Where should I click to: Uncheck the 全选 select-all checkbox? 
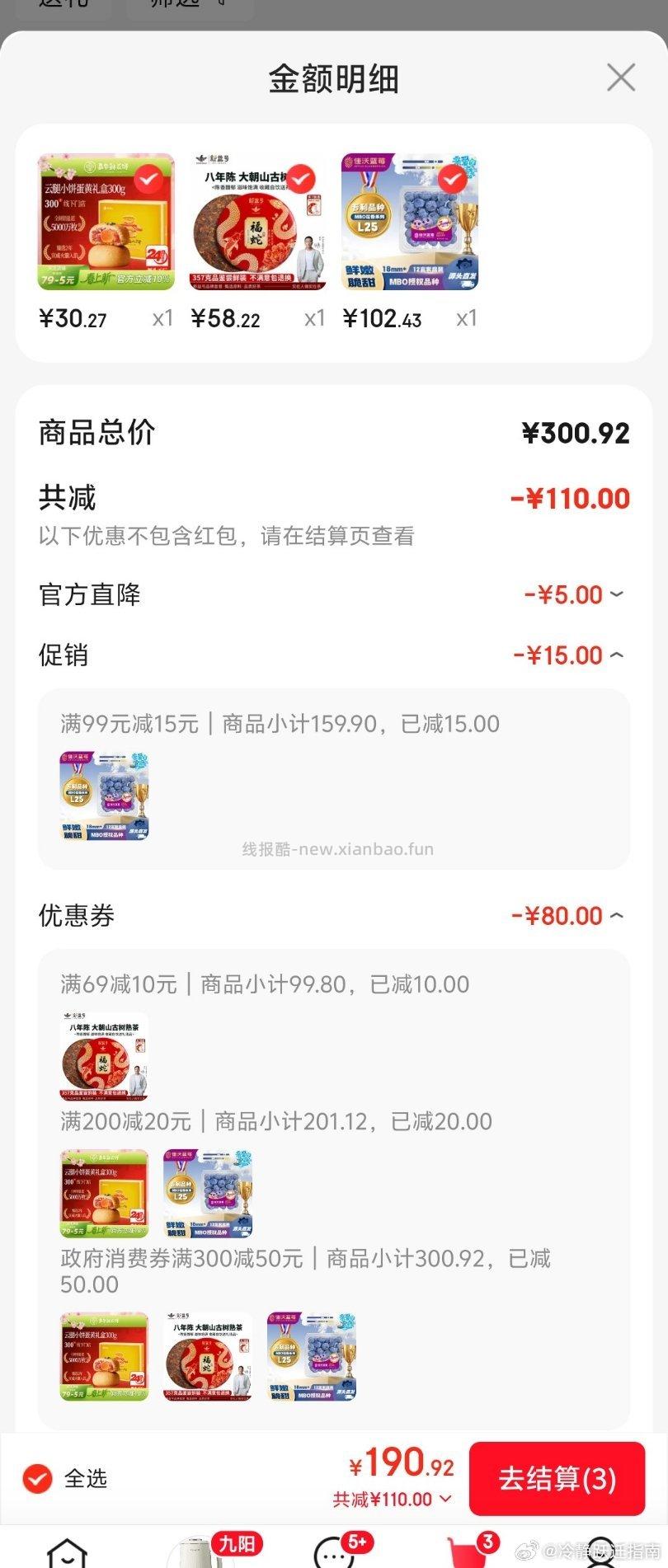(35, 1478)
